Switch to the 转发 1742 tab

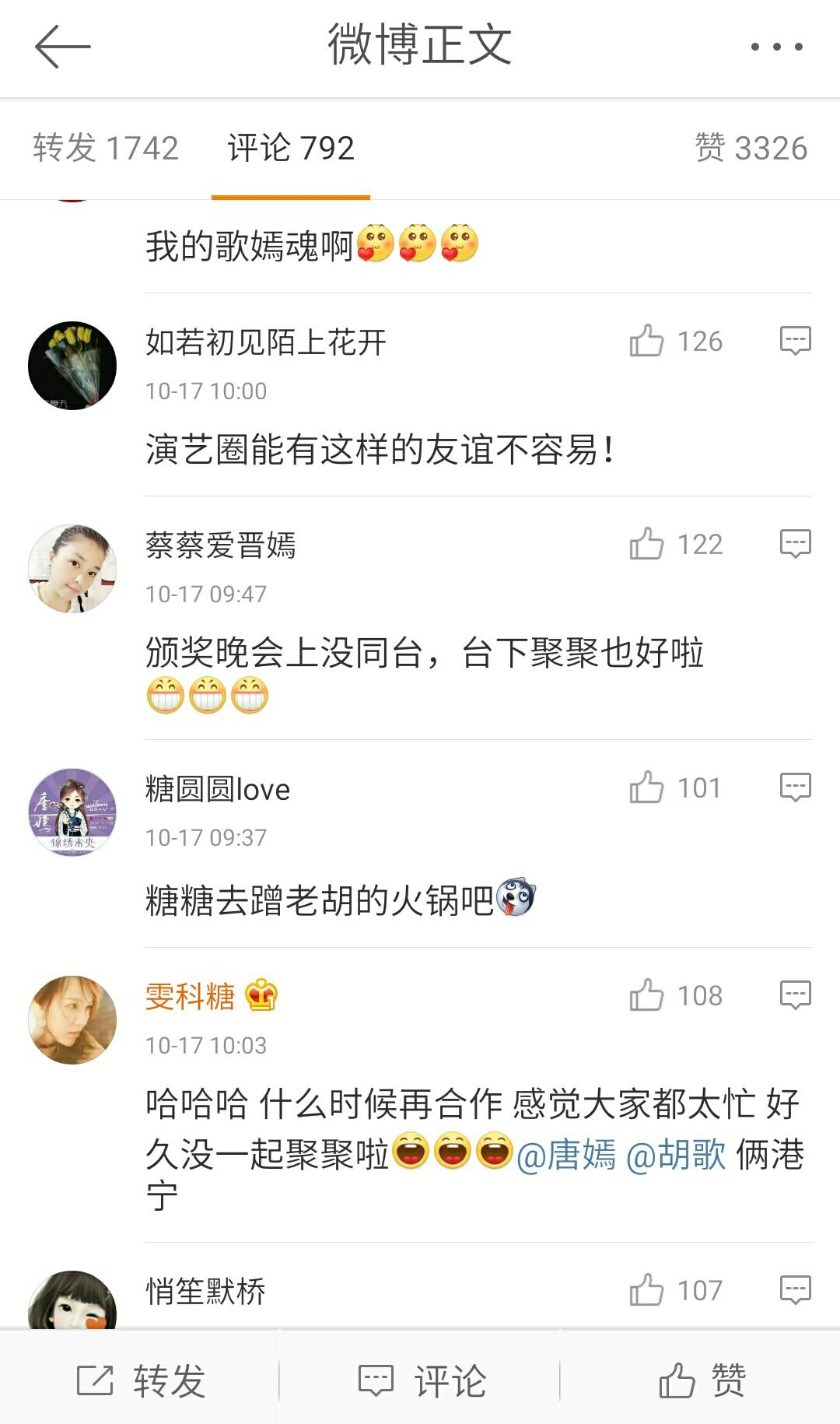pyautogui.click(x=106, y=148)
